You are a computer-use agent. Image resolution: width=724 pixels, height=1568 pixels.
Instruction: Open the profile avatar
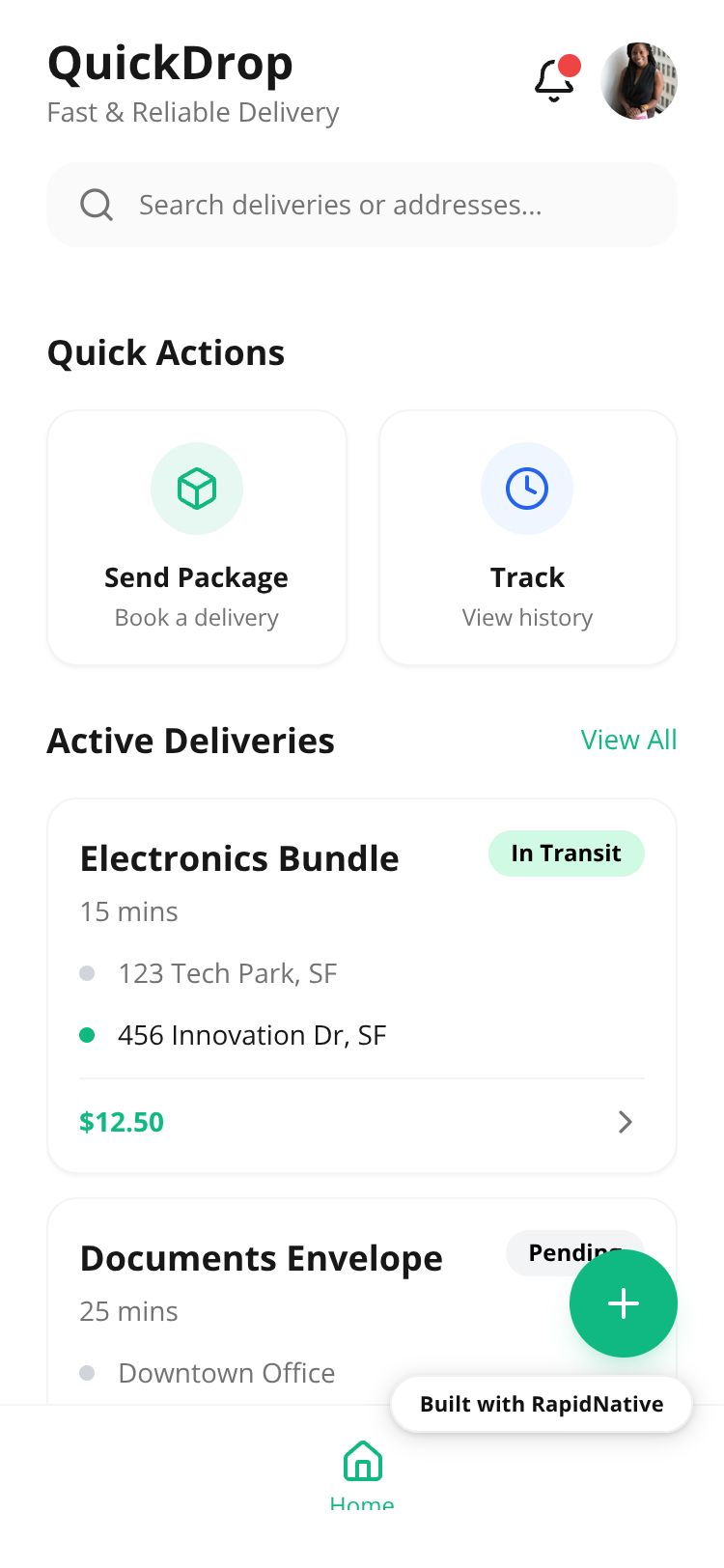coord(638,81)
